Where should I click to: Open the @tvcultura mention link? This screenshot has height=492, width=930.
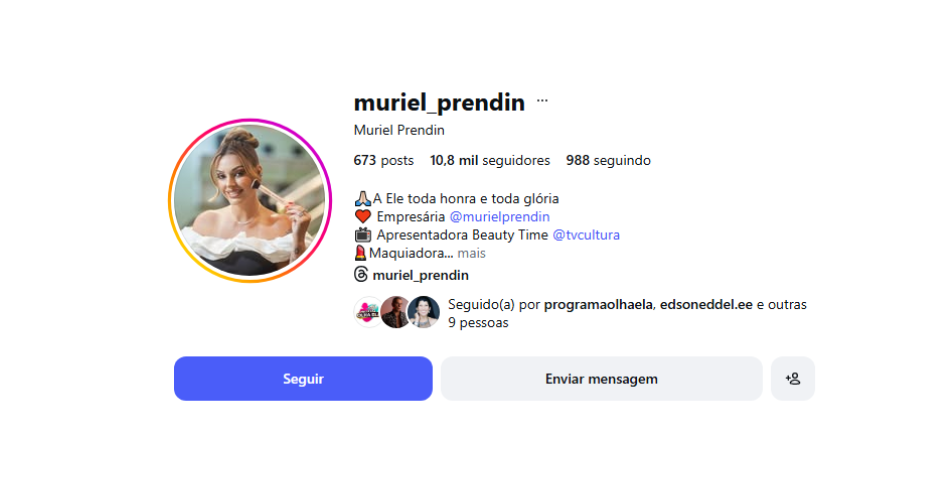click(586, 235)
